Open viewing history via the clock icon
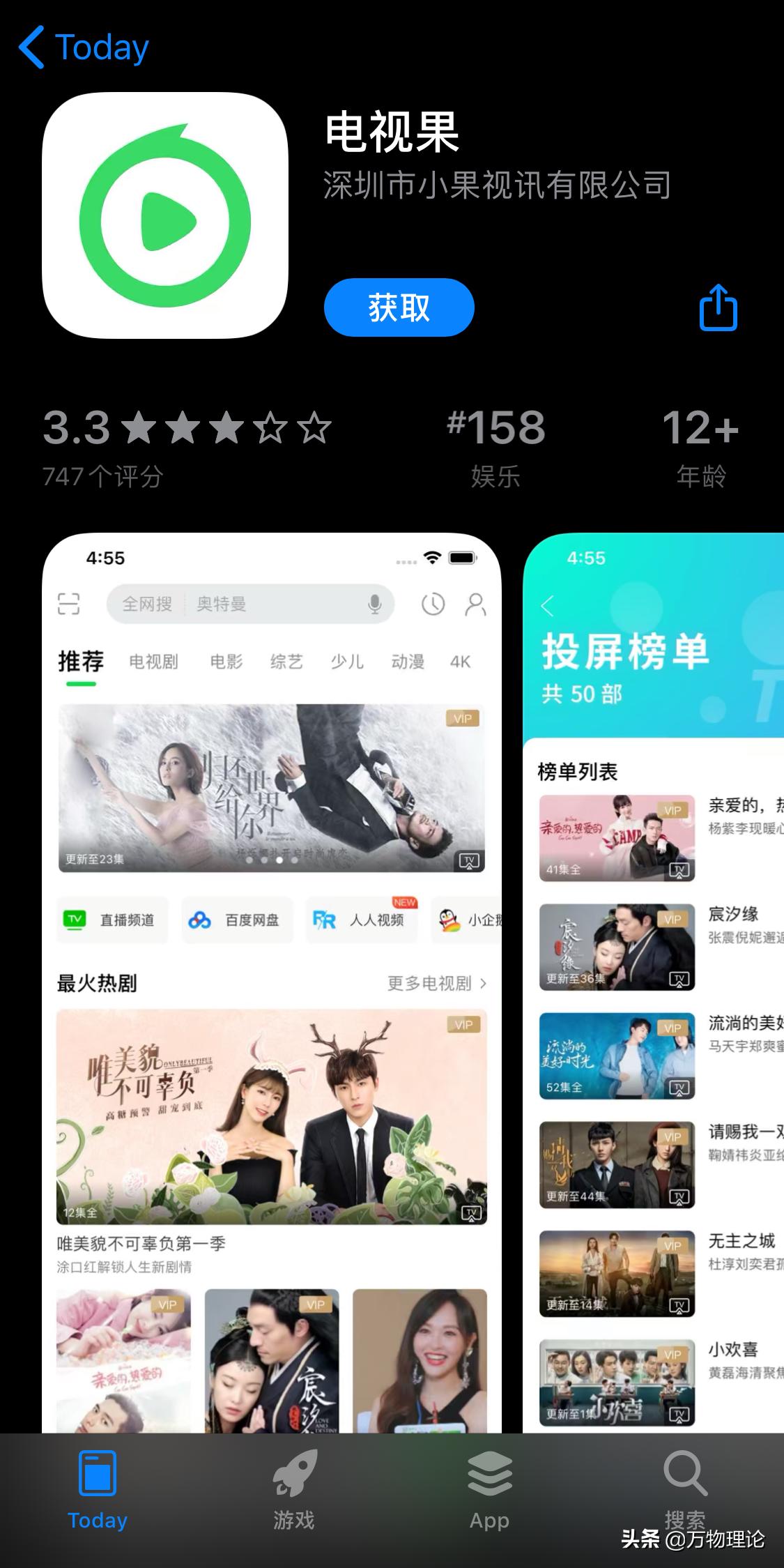 point(433,604)
